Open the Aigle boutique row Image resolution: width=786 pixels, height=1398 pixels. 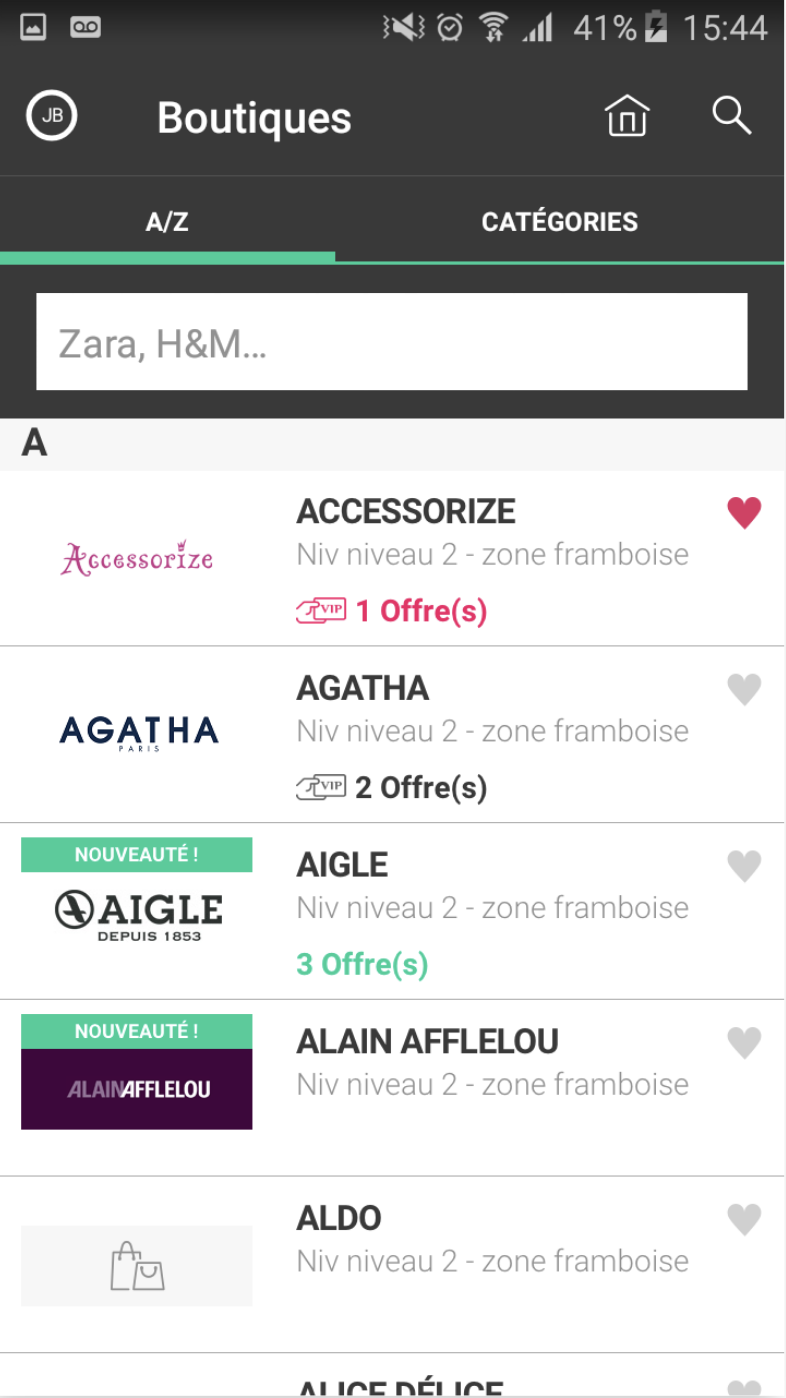[392, 911]
